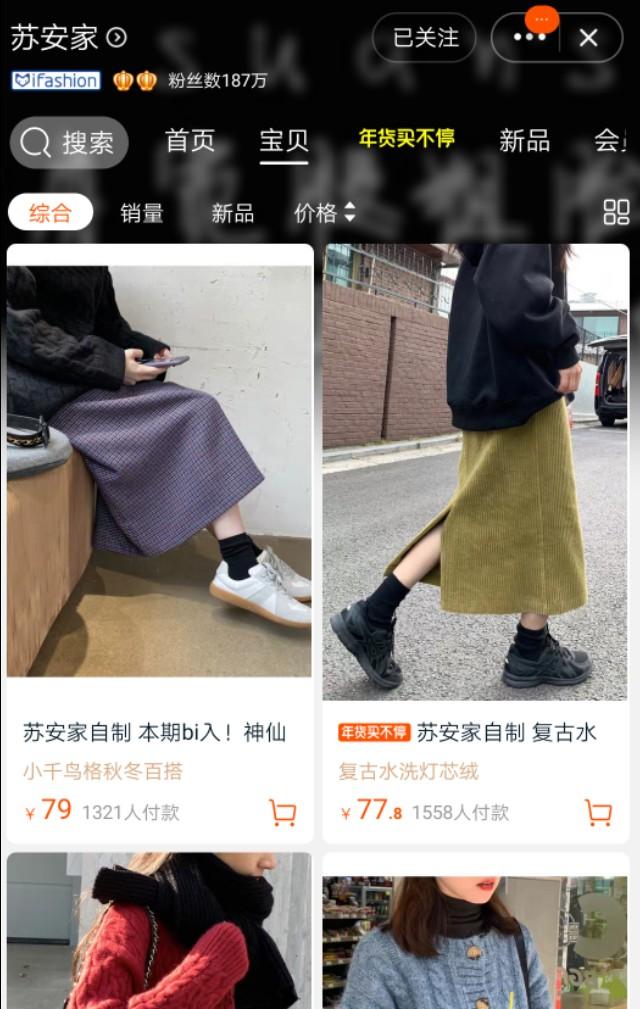Close the shop page with X
This screenshot has width=640, height=1009.
pos(588,38)
